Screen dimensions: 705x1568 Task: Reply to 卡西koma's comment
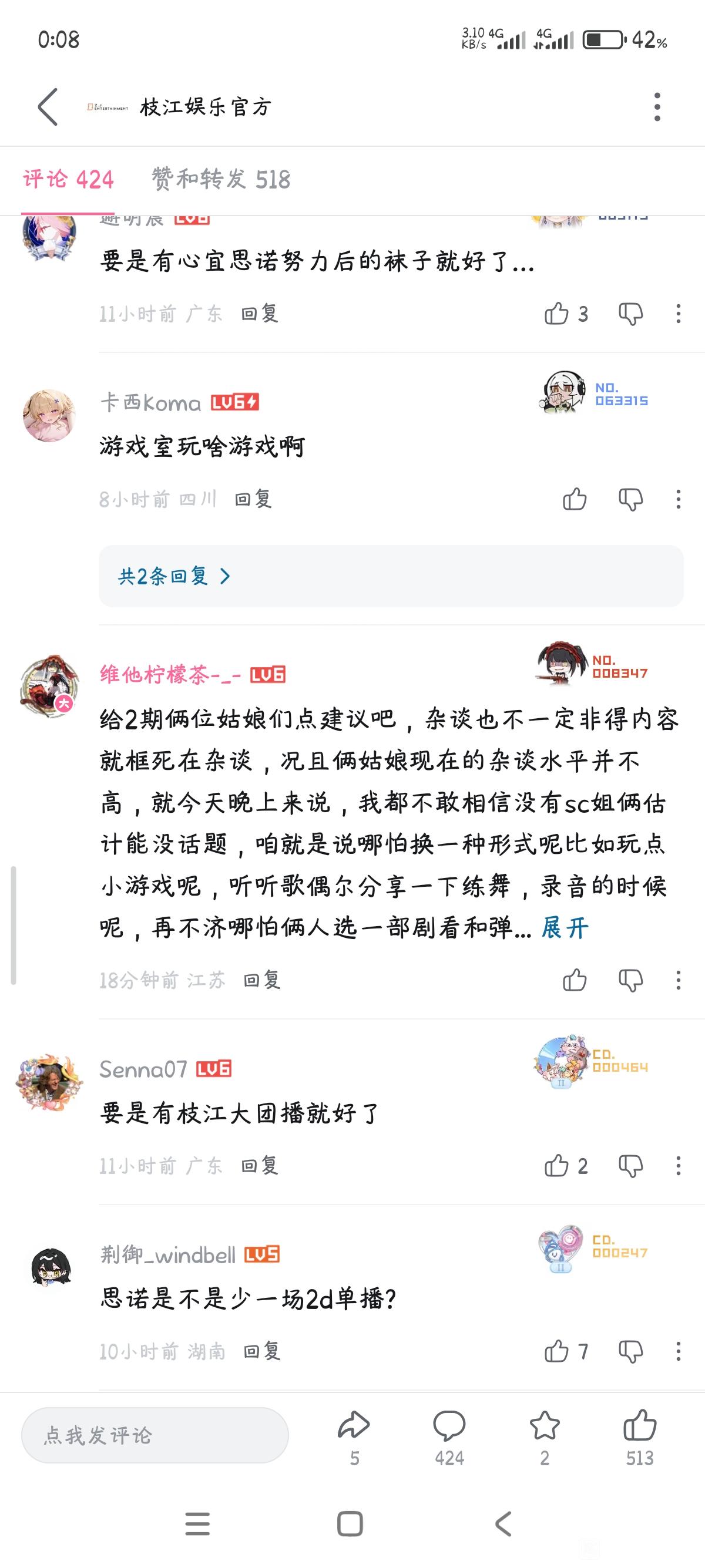tap(253, 499)
